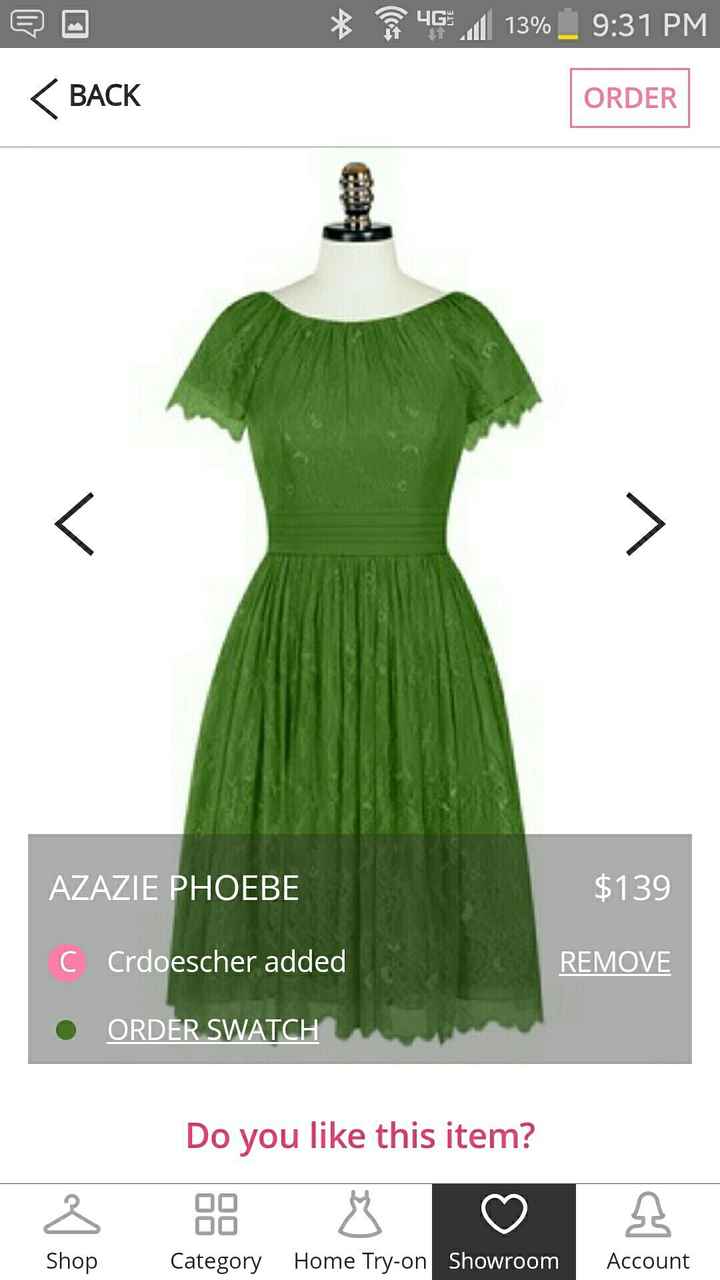The width and height of the screenshot is (720, 1280).
Task: Show the next dress photo with right arrow
Action: (645, 523)
